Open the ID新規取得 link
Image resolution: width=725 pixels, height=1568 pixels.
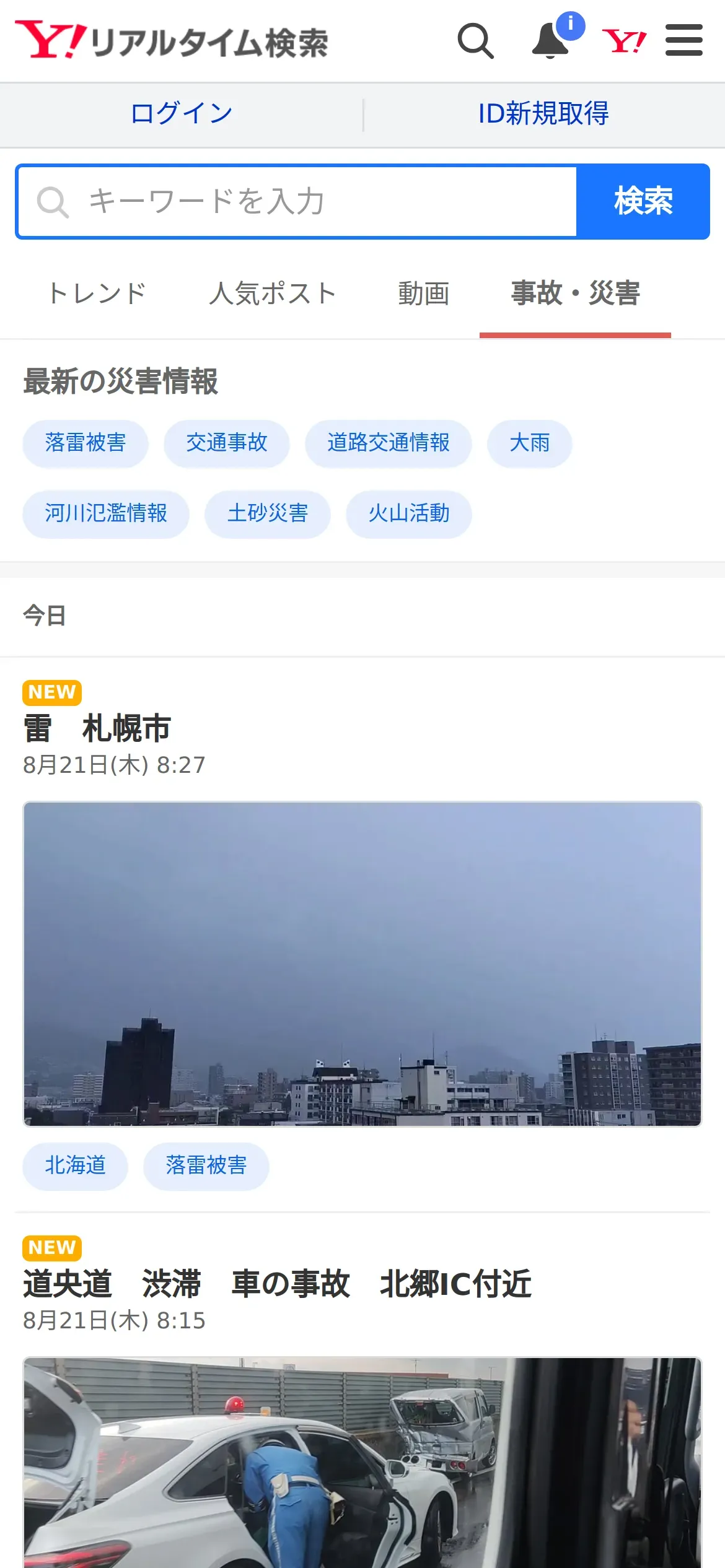pyautogui.click(x=543, y=114)
